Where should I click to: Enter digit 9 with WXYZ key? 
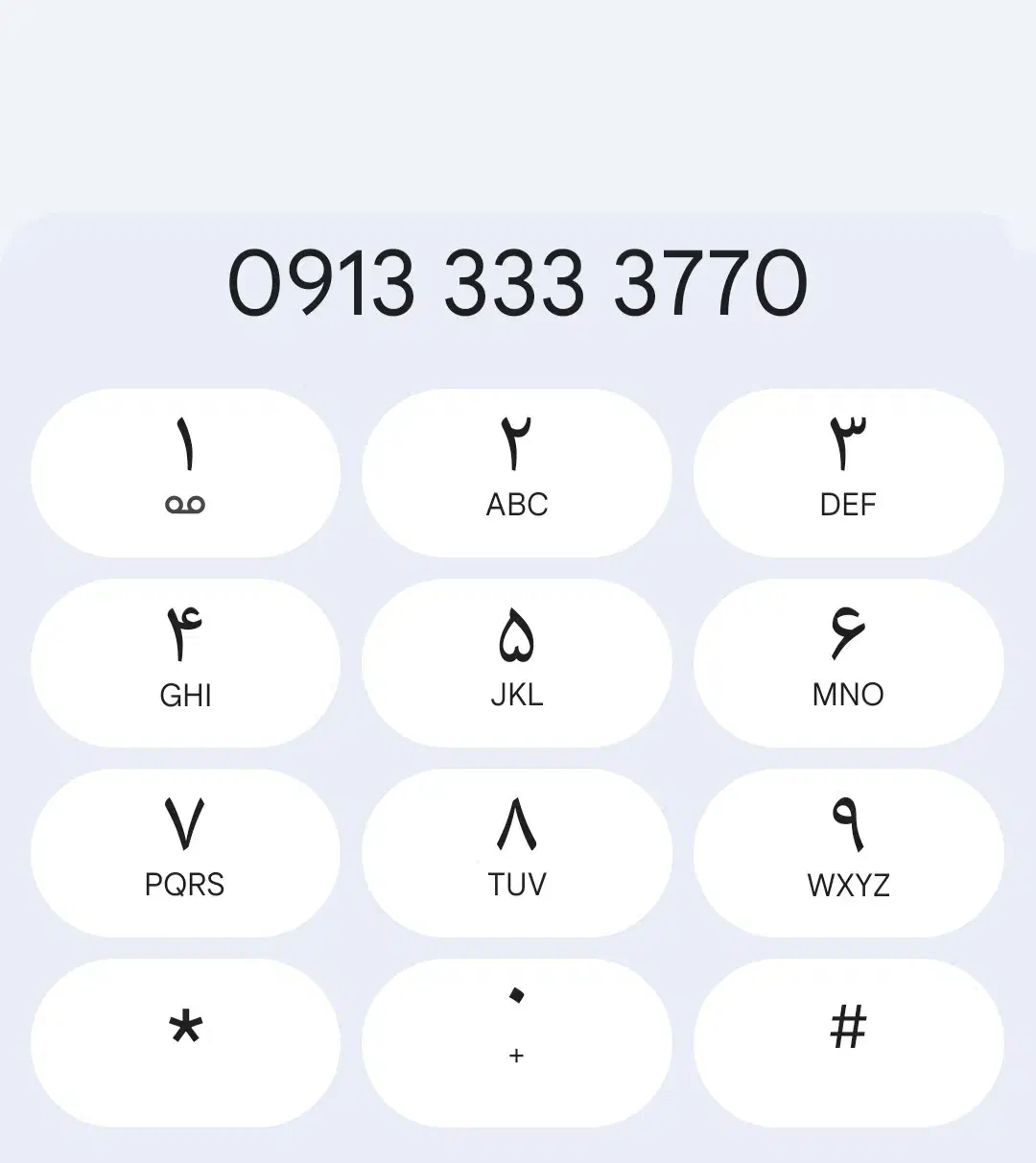[x=848, y=853]
